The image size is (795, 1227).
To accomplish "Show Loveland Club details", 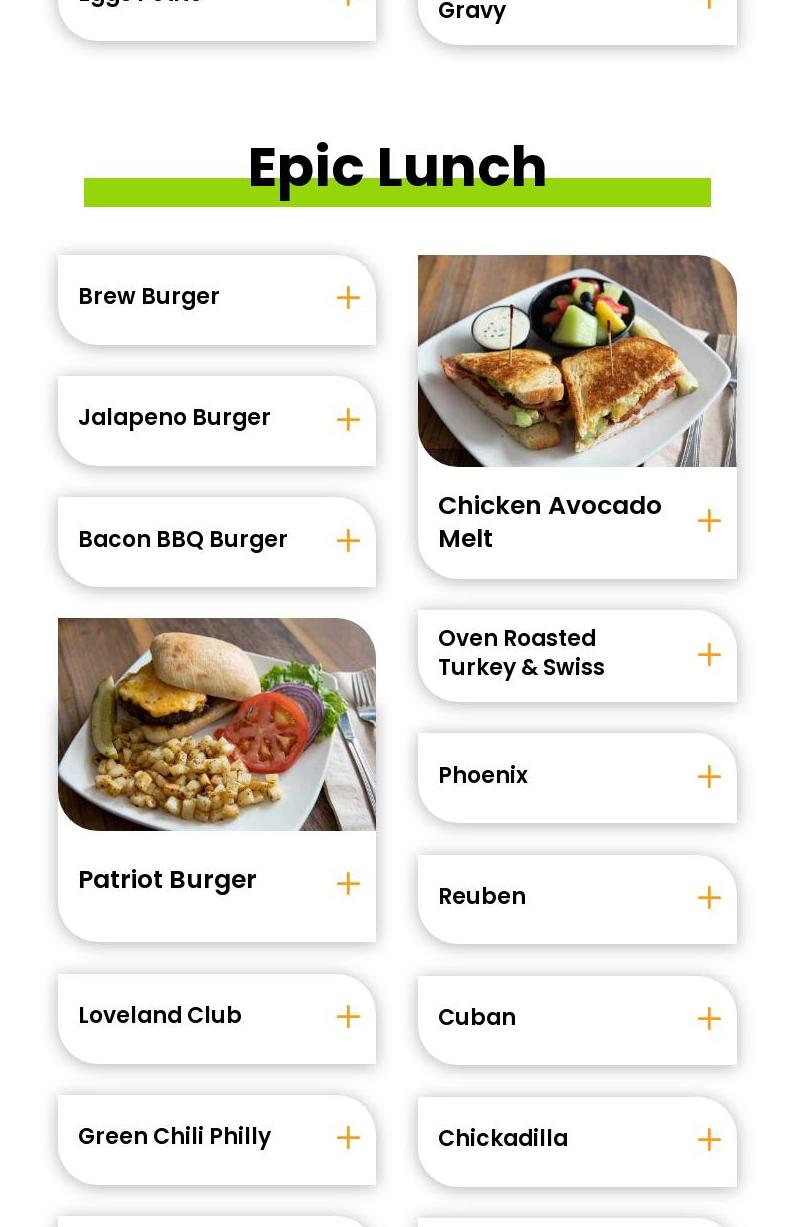I will pyautogui.click(x=348, y=1017).
